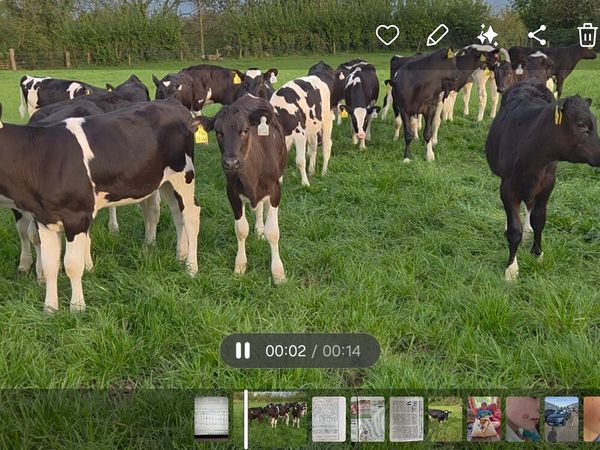The image size is (600, 450).
Task: Open the child photo thumbnail in filmstrip
Action: tap(484, 419)
